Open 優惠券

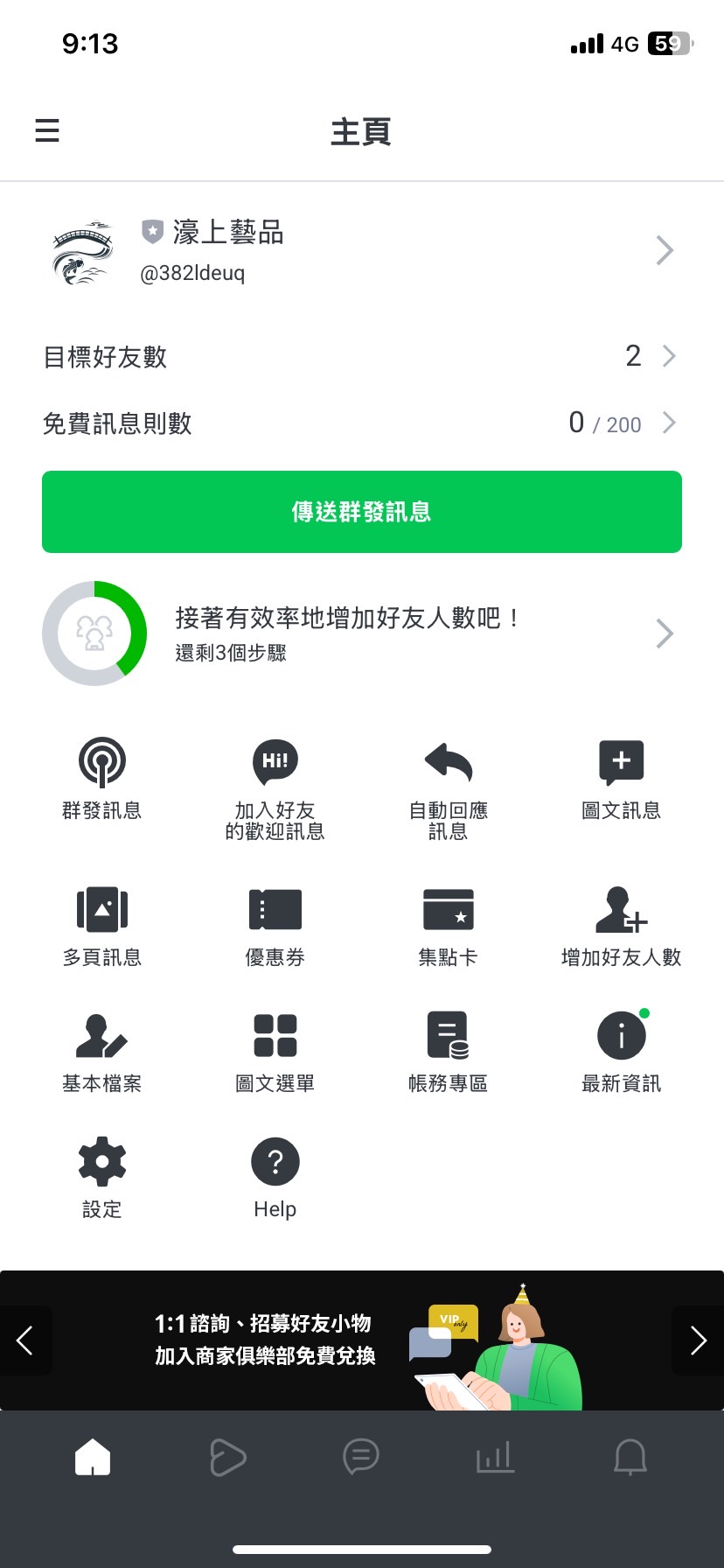pyautogui.click(x=275, y=925)
